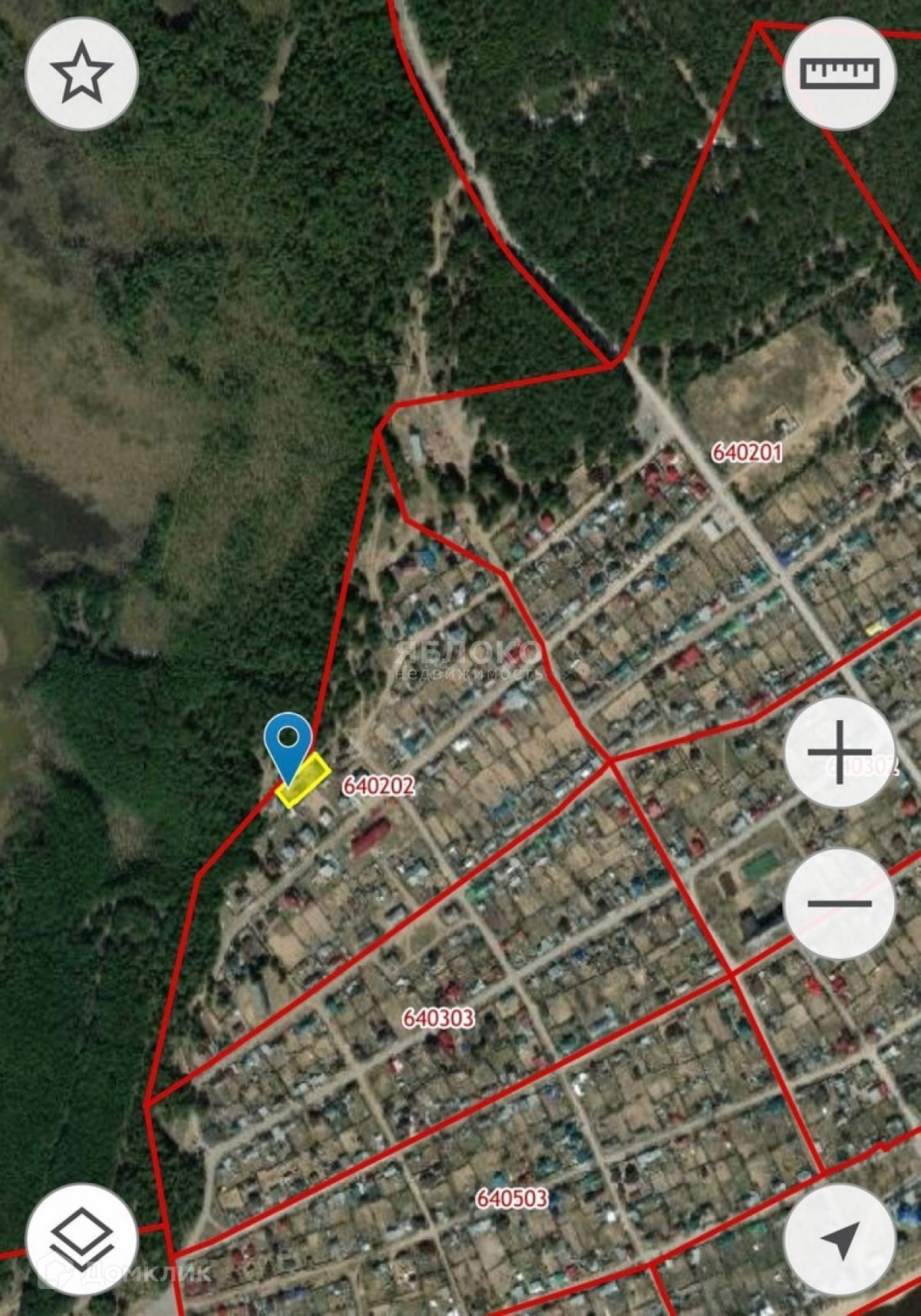Open the ruler measurement tool
Image resolution: width=921 pixels, height=1316 pixels.
[x=840, y=74]
